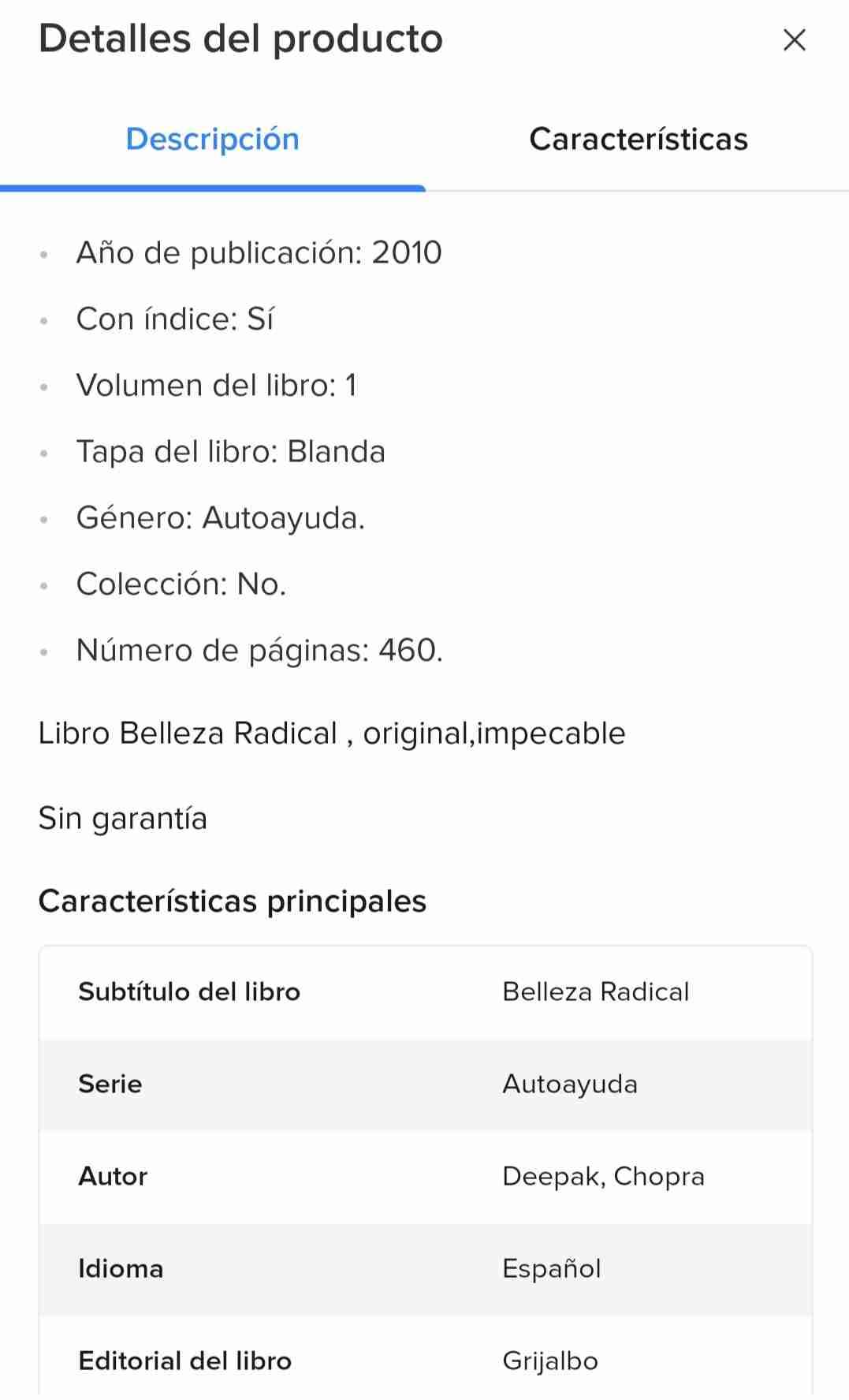Select the Editorial del libro Grijalbo row
849x1400 pixels.
[x=426, y=1360]
